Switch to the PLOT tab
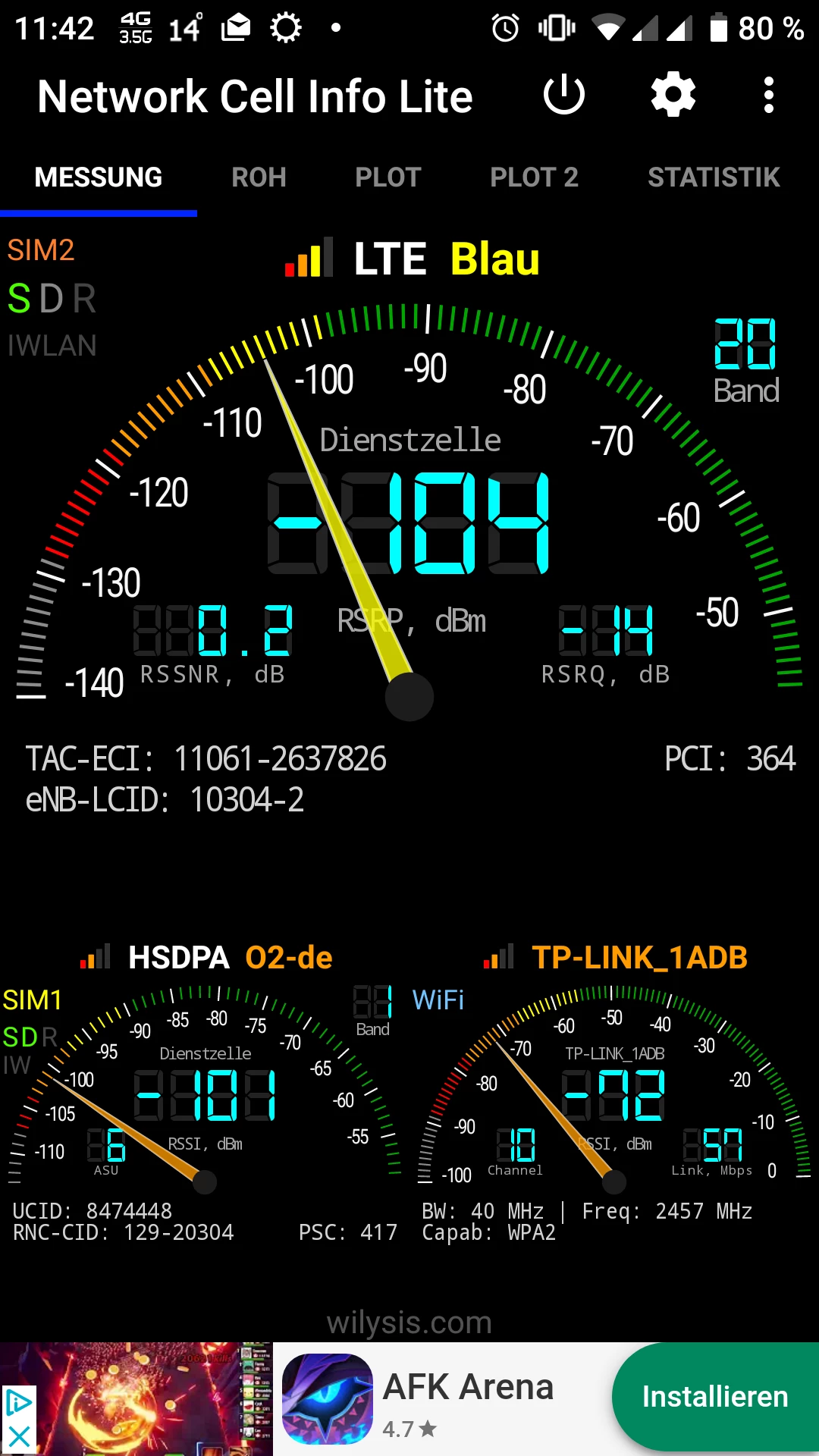Viewport: 819px width, 1456px height. point(388,177)
